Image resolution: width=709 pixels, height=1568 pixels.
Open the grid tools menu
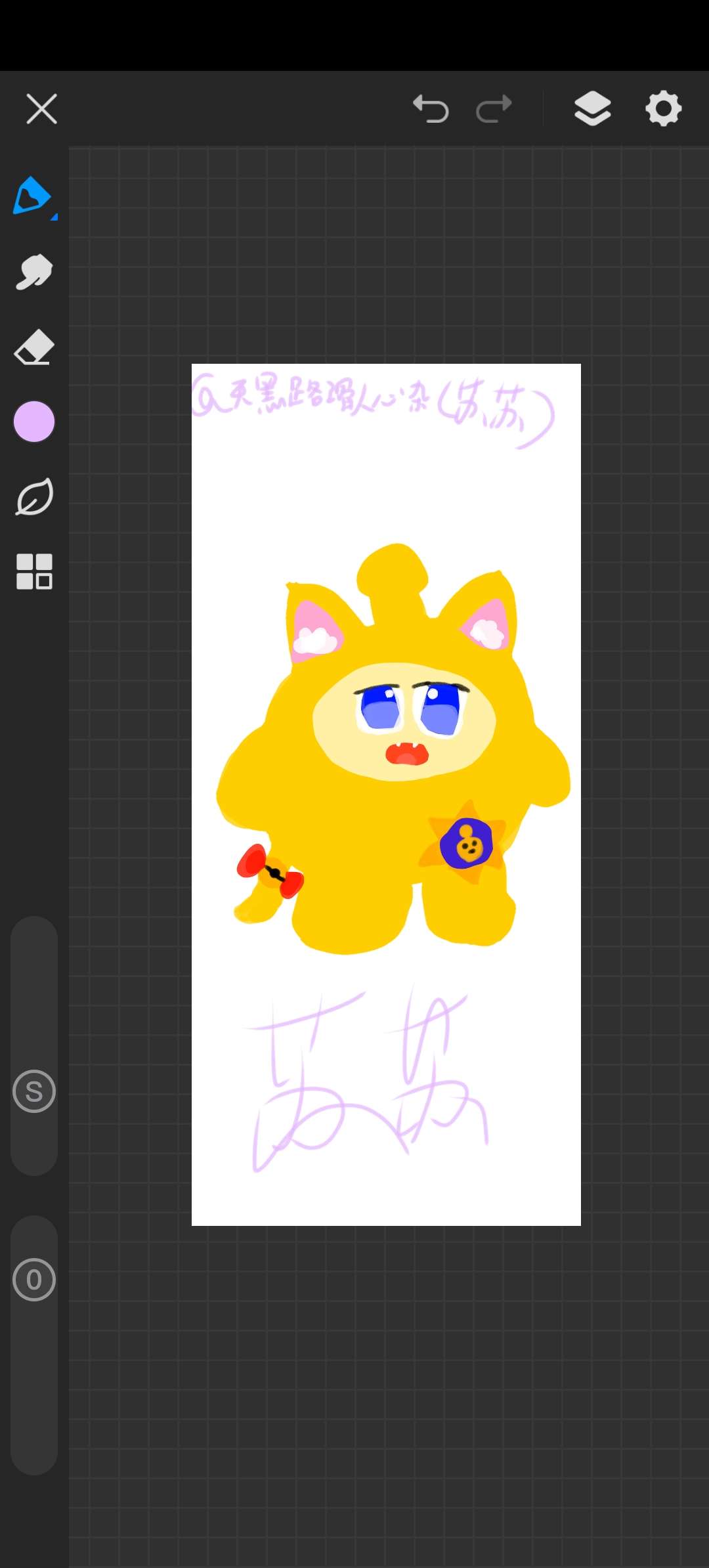click(x=34, y=571)
